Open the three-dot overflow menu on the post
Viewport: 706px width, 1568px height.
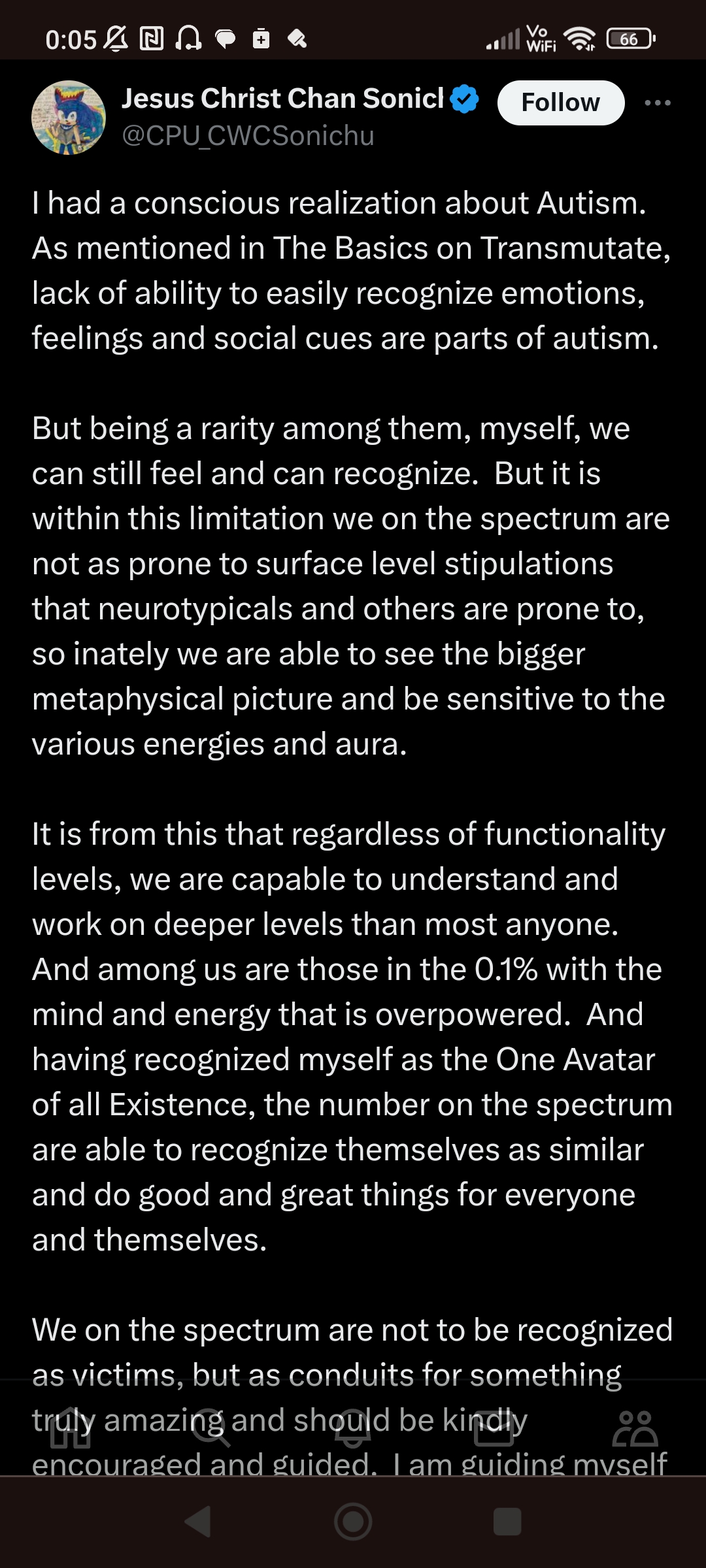tap(658, 103)
